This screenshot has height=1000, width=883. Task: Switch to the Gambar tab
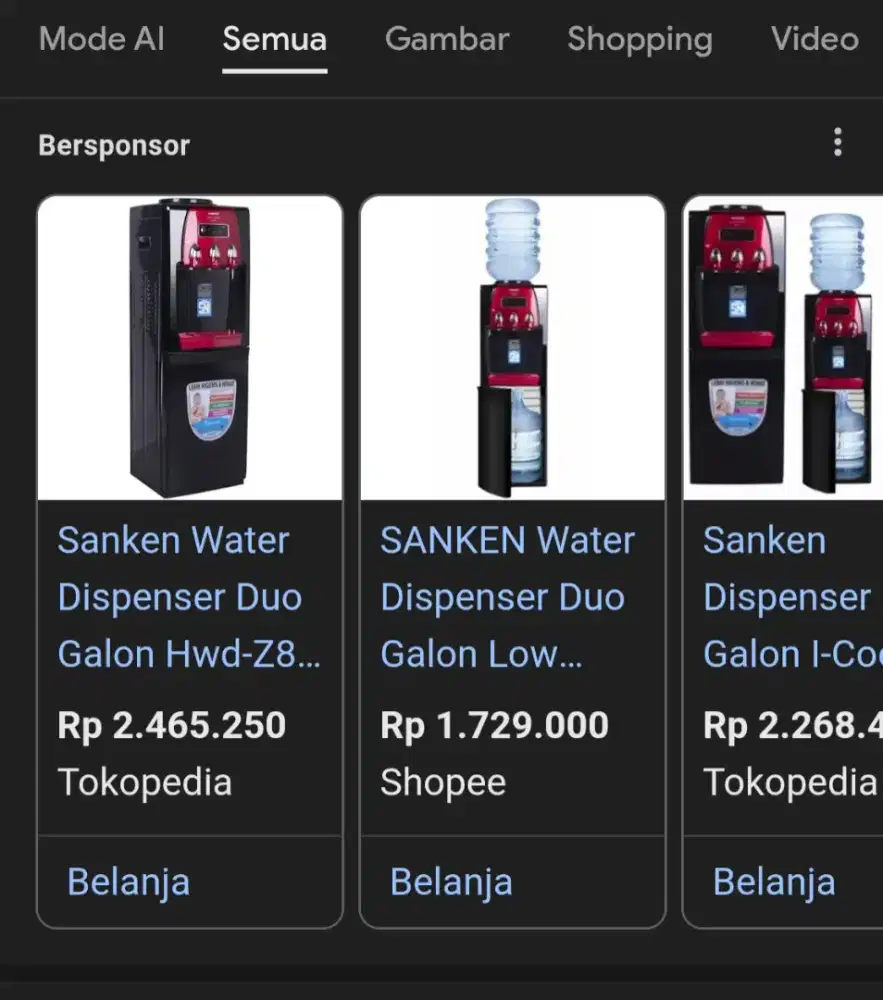point(446,40)
